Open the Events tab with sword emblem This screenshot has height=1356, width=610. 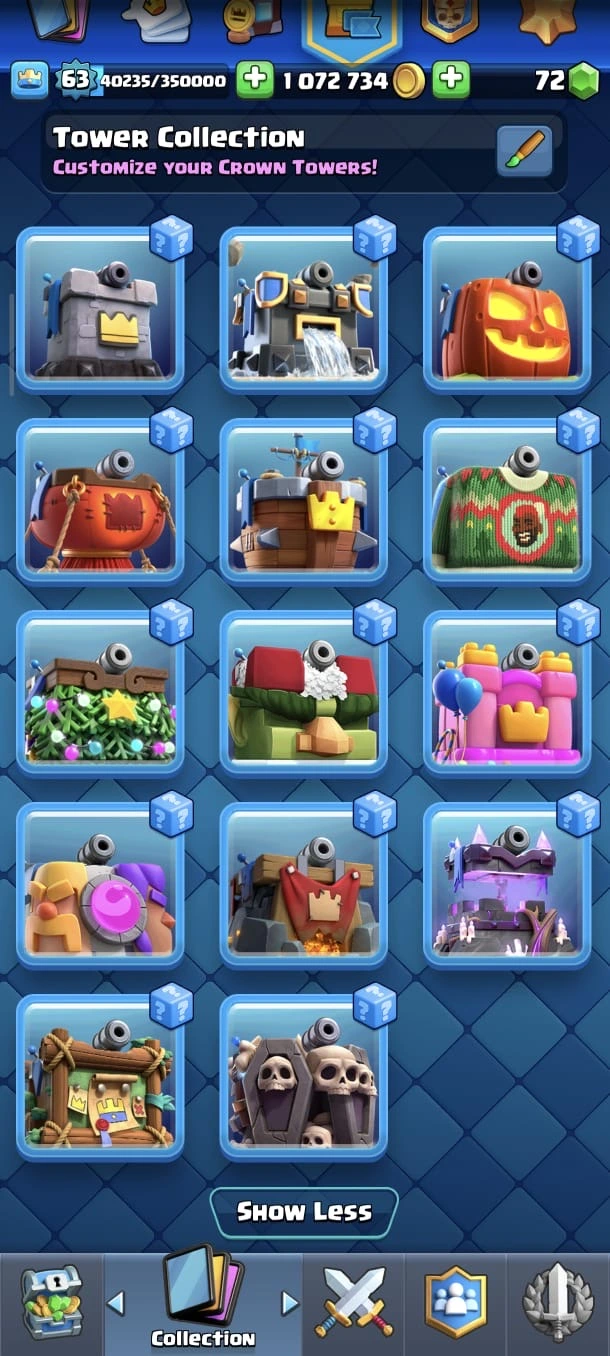pos(558,1302)
